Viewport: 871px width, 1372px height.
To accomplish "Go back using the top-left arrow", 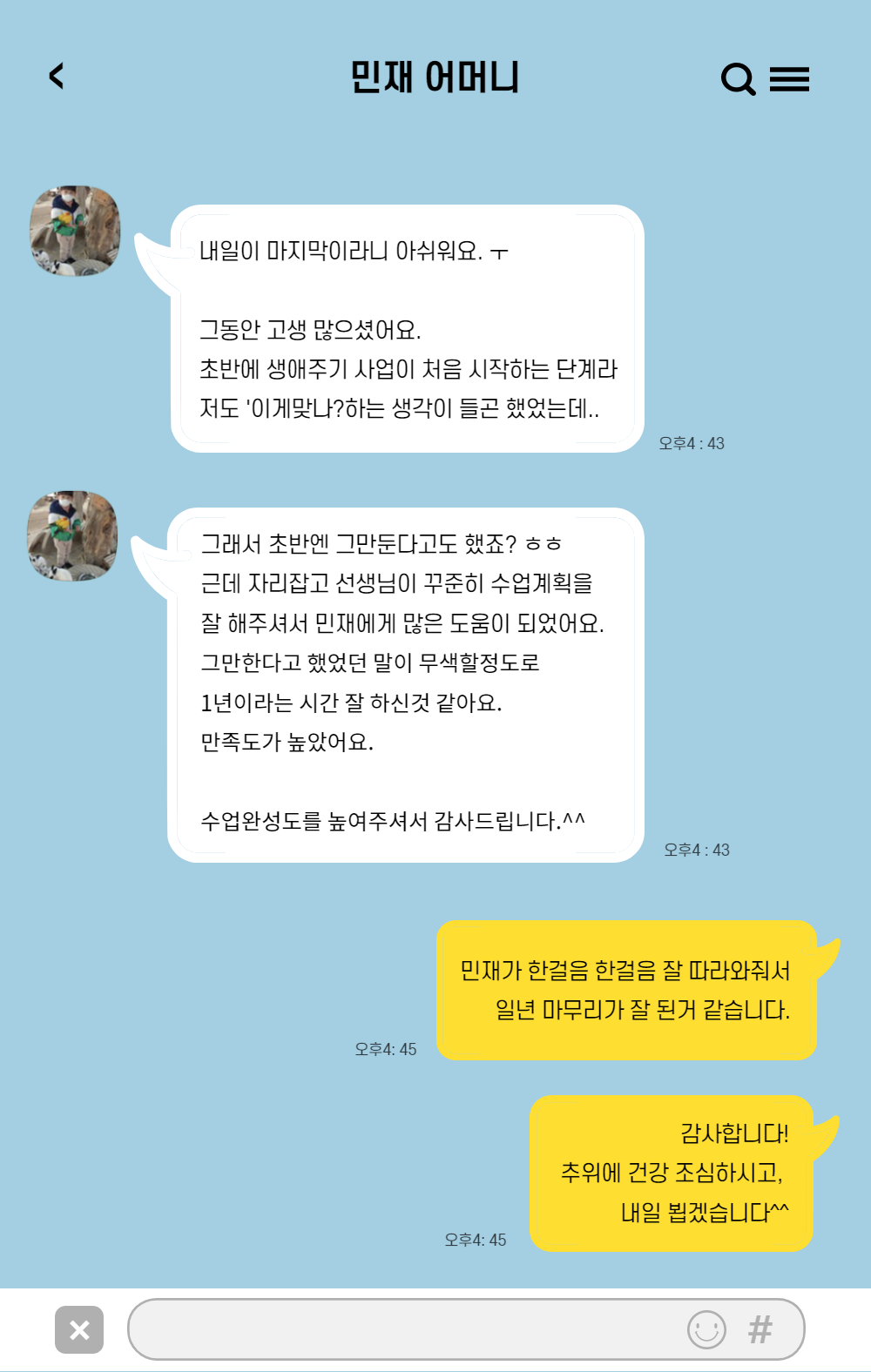I will coord(57,77).
